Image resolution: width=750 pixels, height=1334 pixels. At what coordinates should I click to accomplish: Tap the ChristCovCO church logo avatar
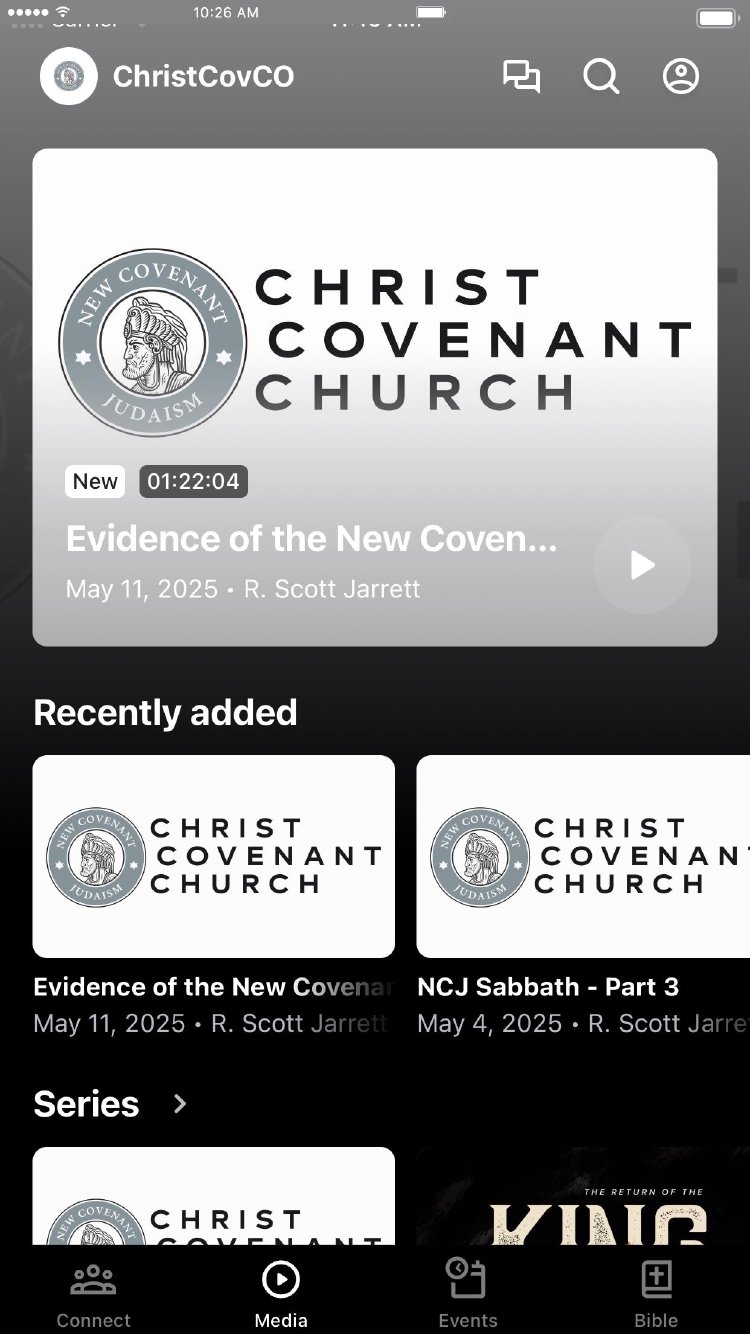69,77
